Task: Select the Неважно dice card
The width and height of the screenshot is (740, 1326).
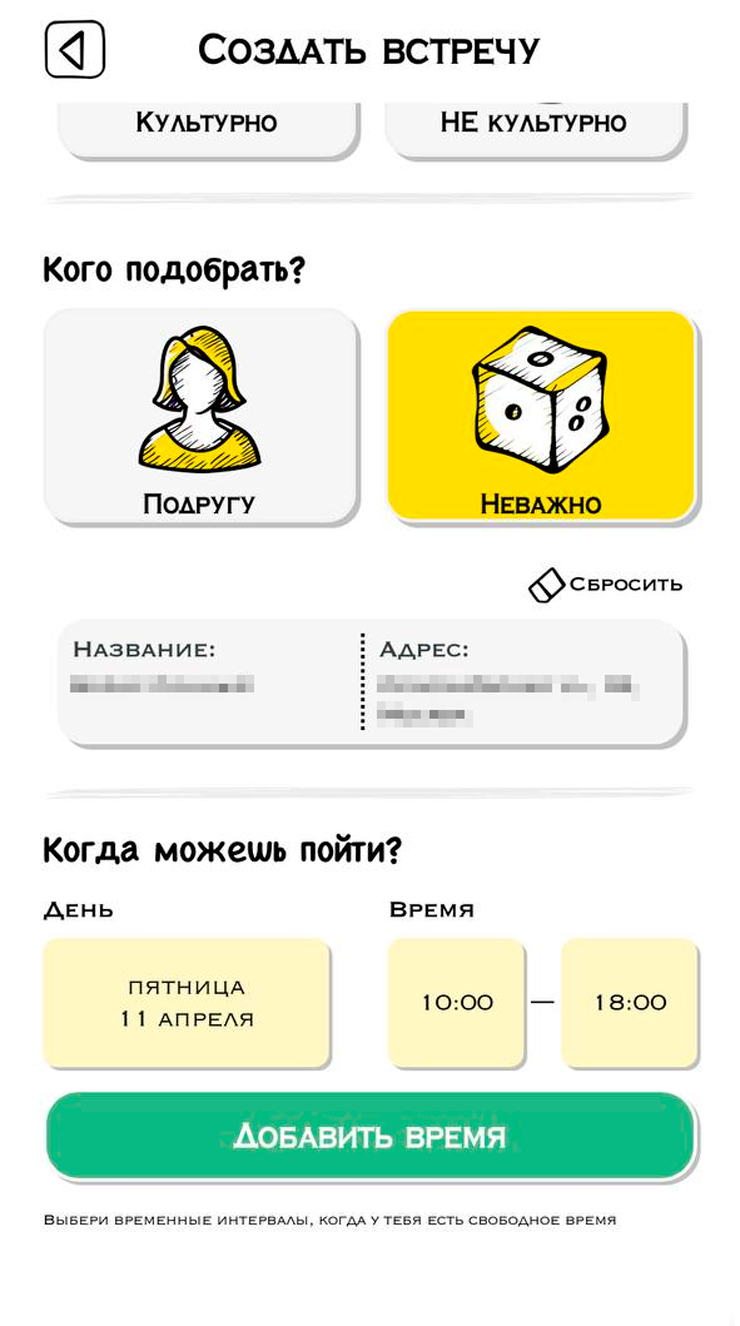Action: [540, 417]
